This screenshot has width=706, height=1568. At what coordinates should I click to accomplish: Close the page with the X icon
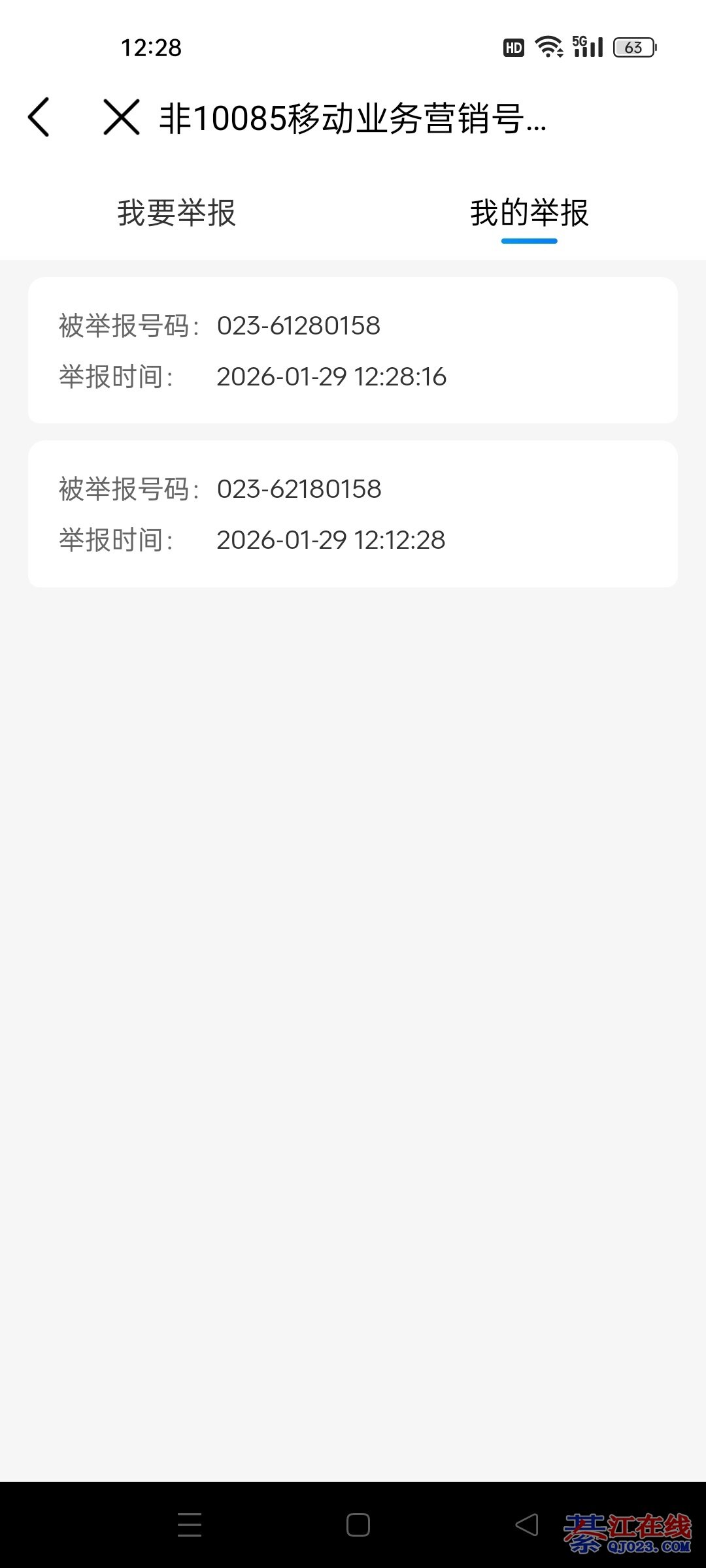[x=122, y=118]
